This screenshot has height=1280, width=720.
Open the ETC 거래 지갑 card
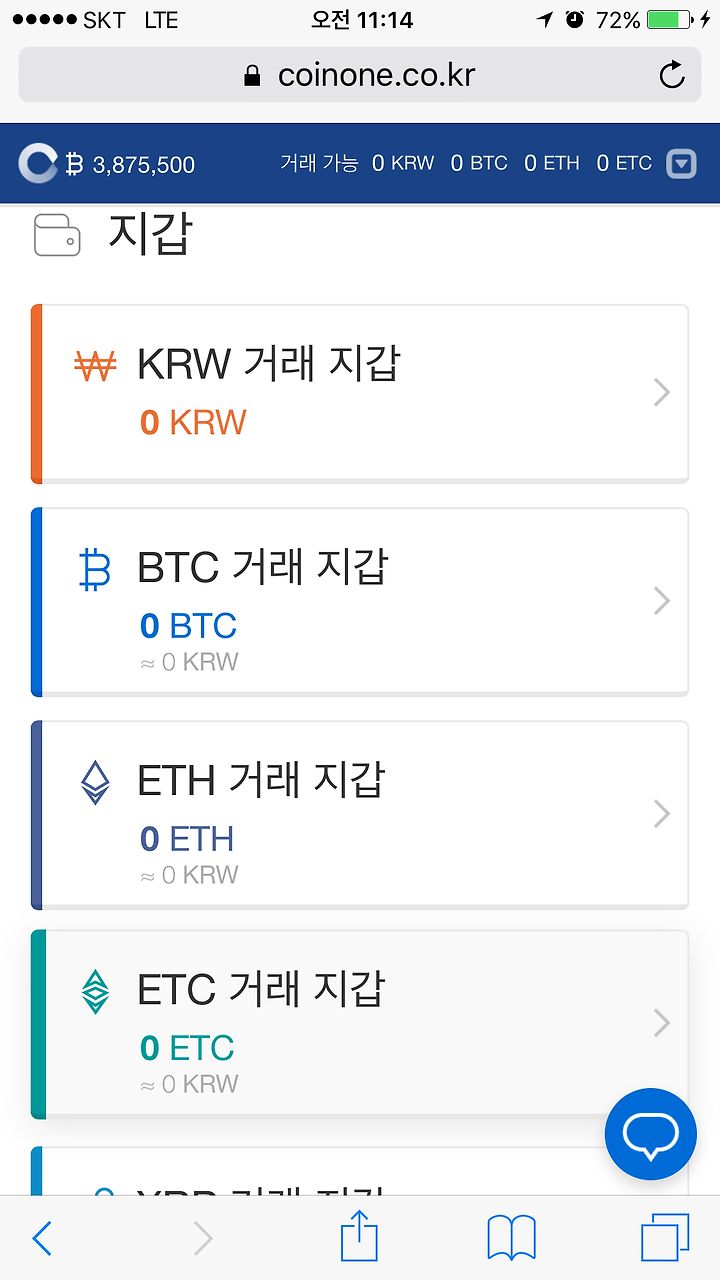coord(360,1024)
